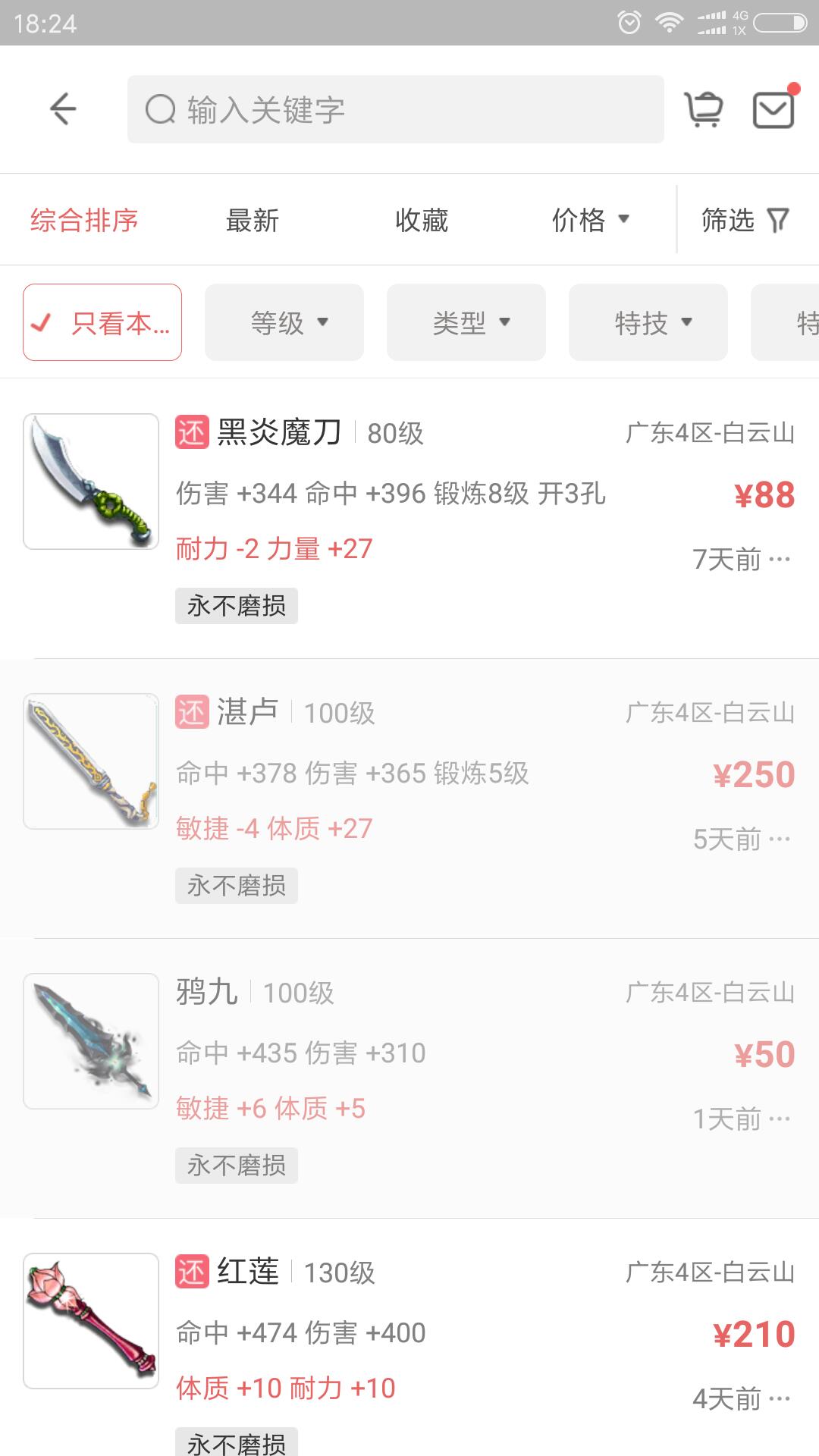This screenshot has width=819, height=1456.
Task: Tap the ellipsis on 鸦九 listing
Action: pos(780,1119)
